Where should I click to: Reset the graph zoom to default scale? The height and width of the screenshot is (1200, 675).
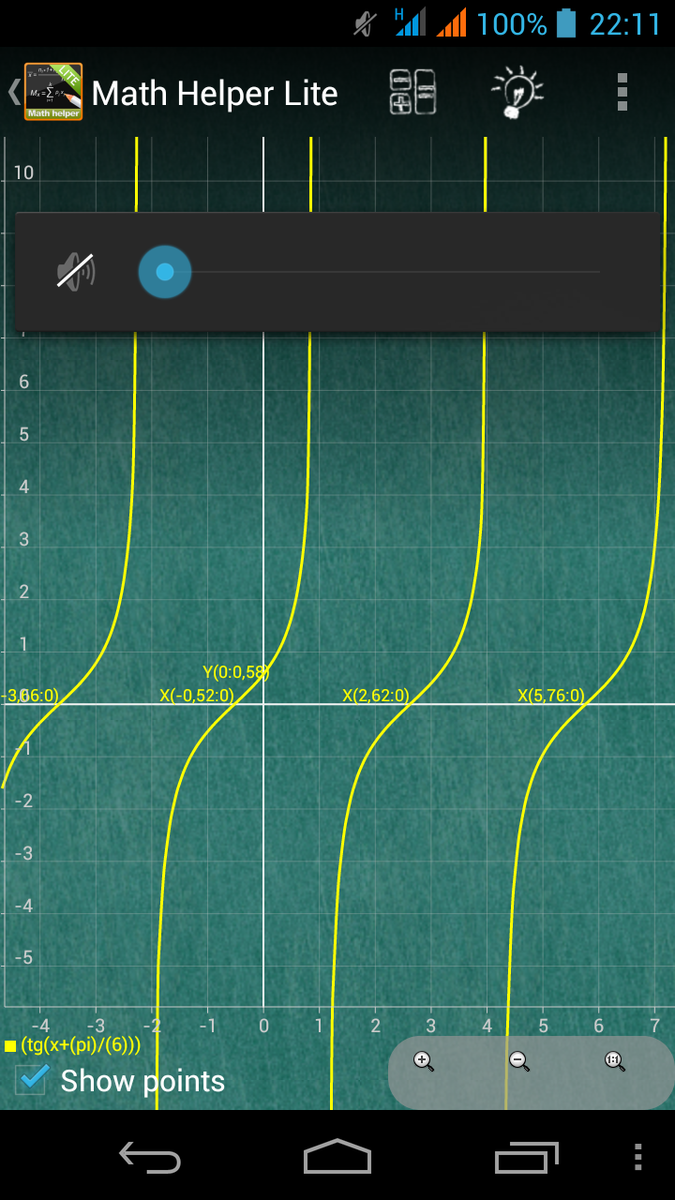pyautogui.click(x=615, y=1061)
